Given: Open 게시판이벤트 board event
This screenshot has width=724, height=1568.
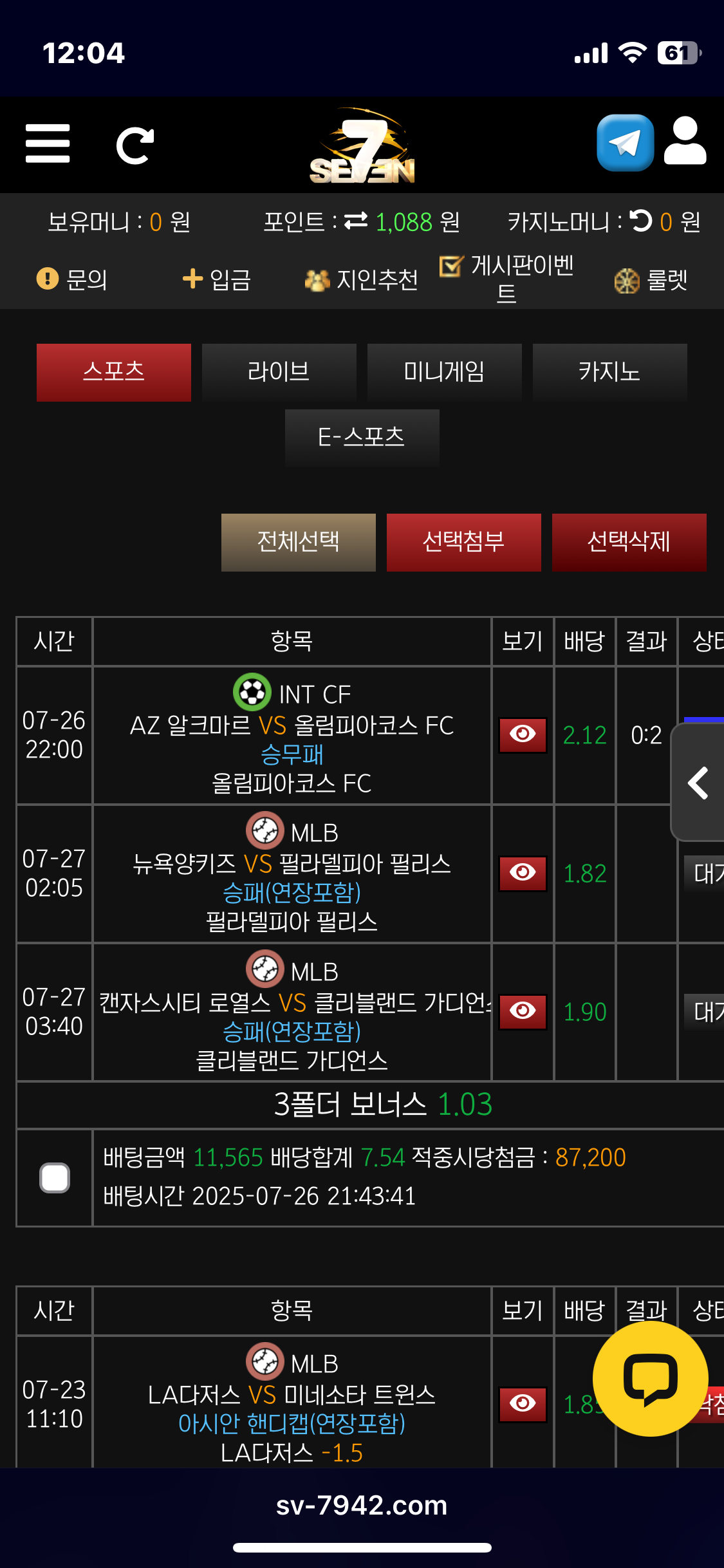Looking at the screenshot, I should point(507,278).
